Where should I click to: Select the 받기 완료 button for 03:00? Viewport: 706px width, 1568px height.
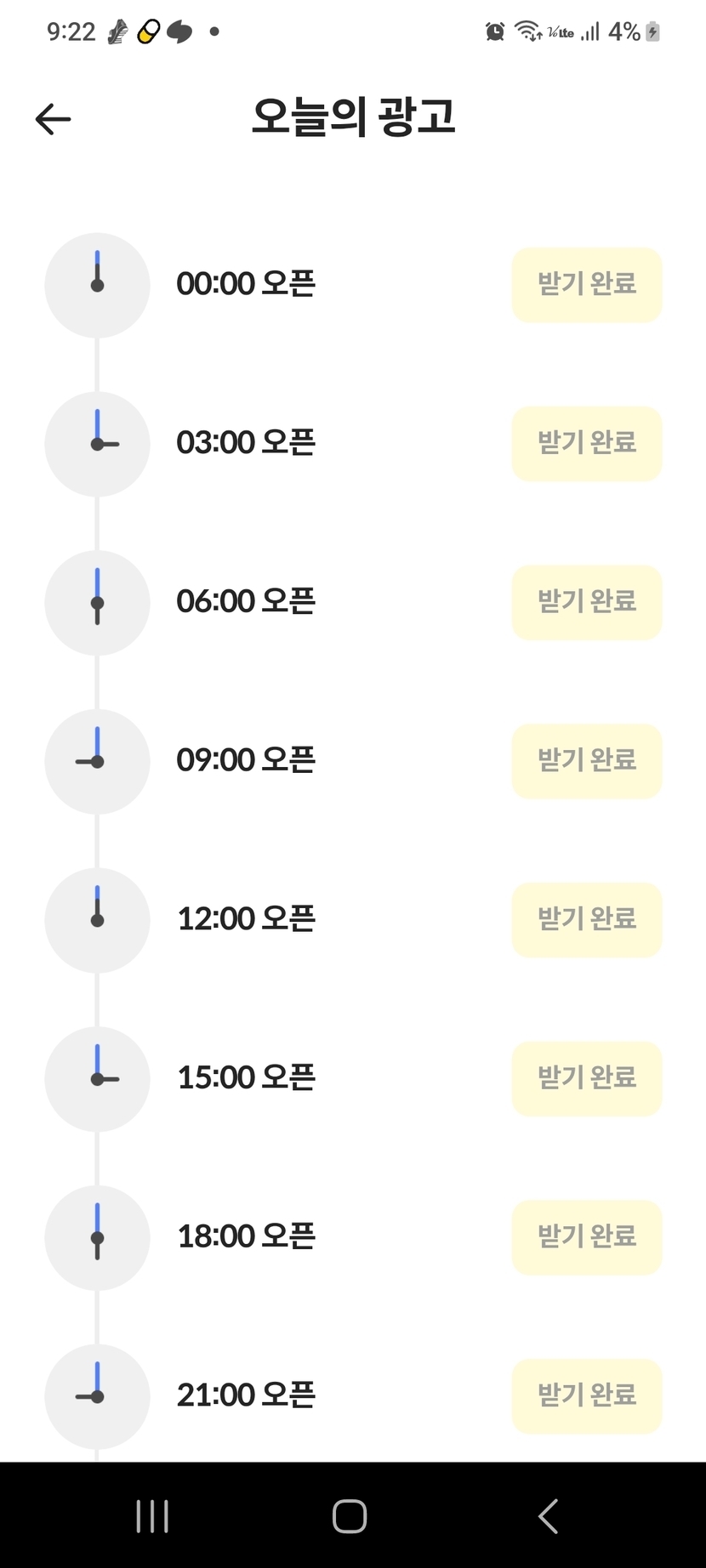587,443
